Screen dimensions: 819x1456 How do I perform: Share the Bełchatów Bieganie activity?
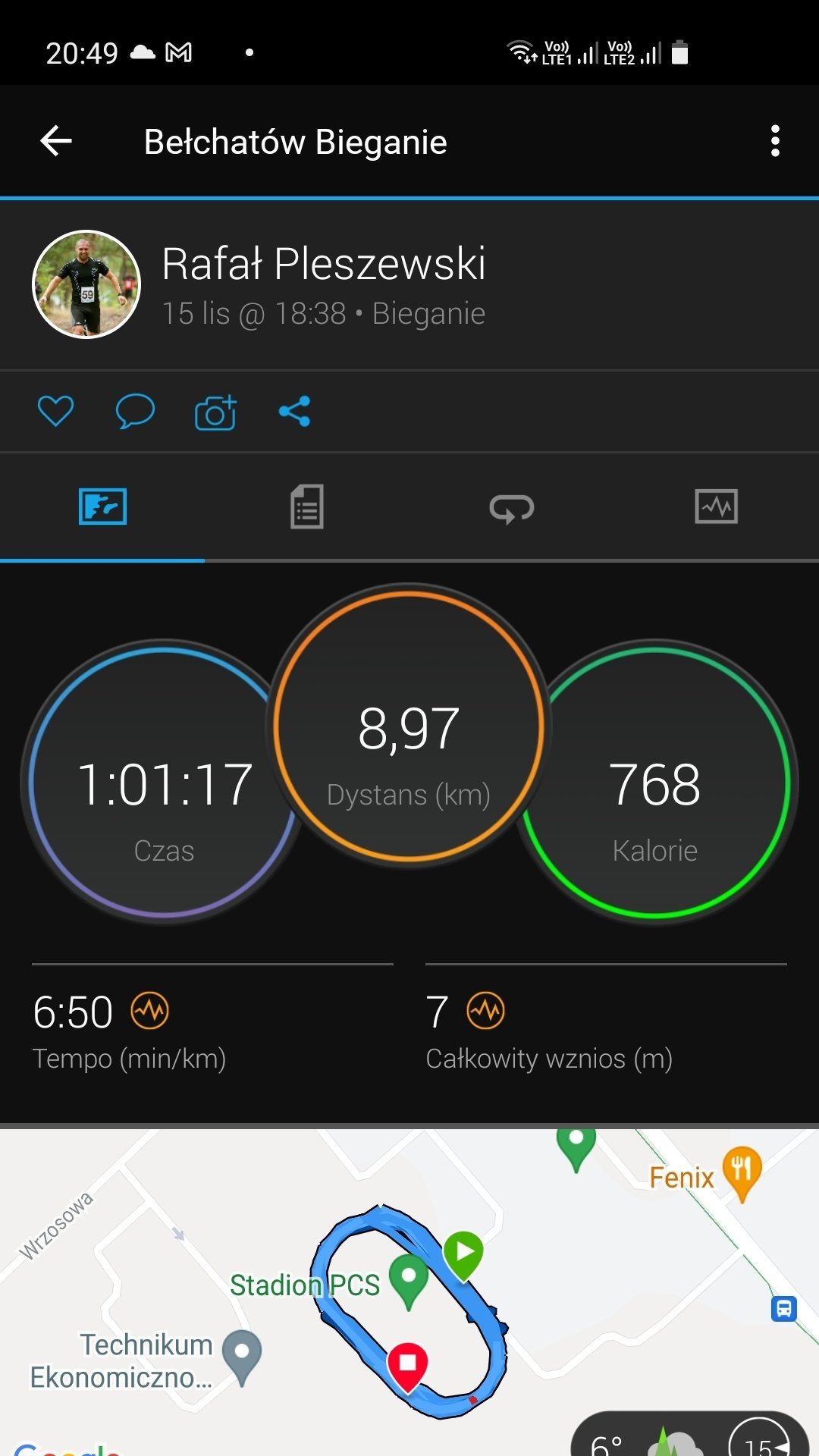[294, 412]
